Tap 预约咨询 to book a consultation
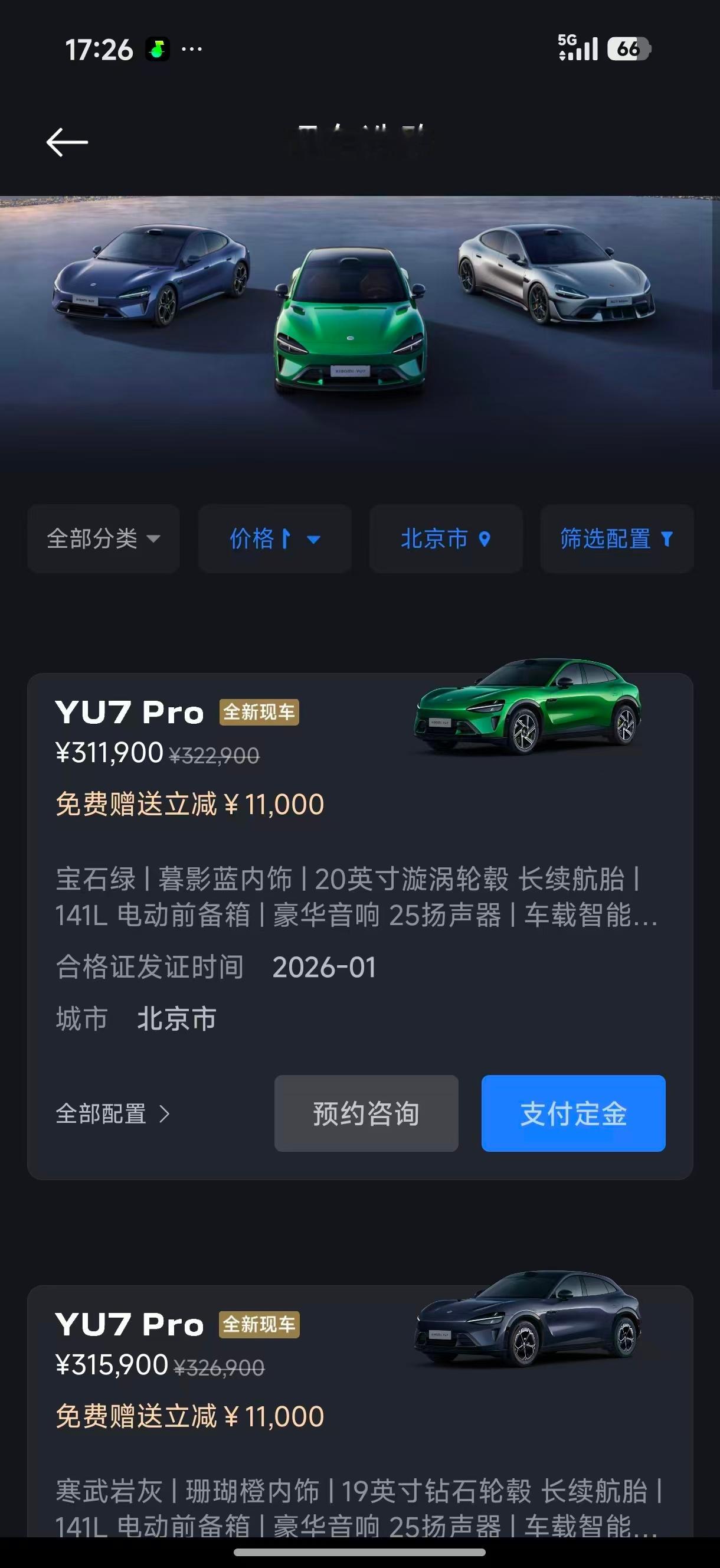Viewport: 720px width, 1568px height. (x=366, y=1112)
